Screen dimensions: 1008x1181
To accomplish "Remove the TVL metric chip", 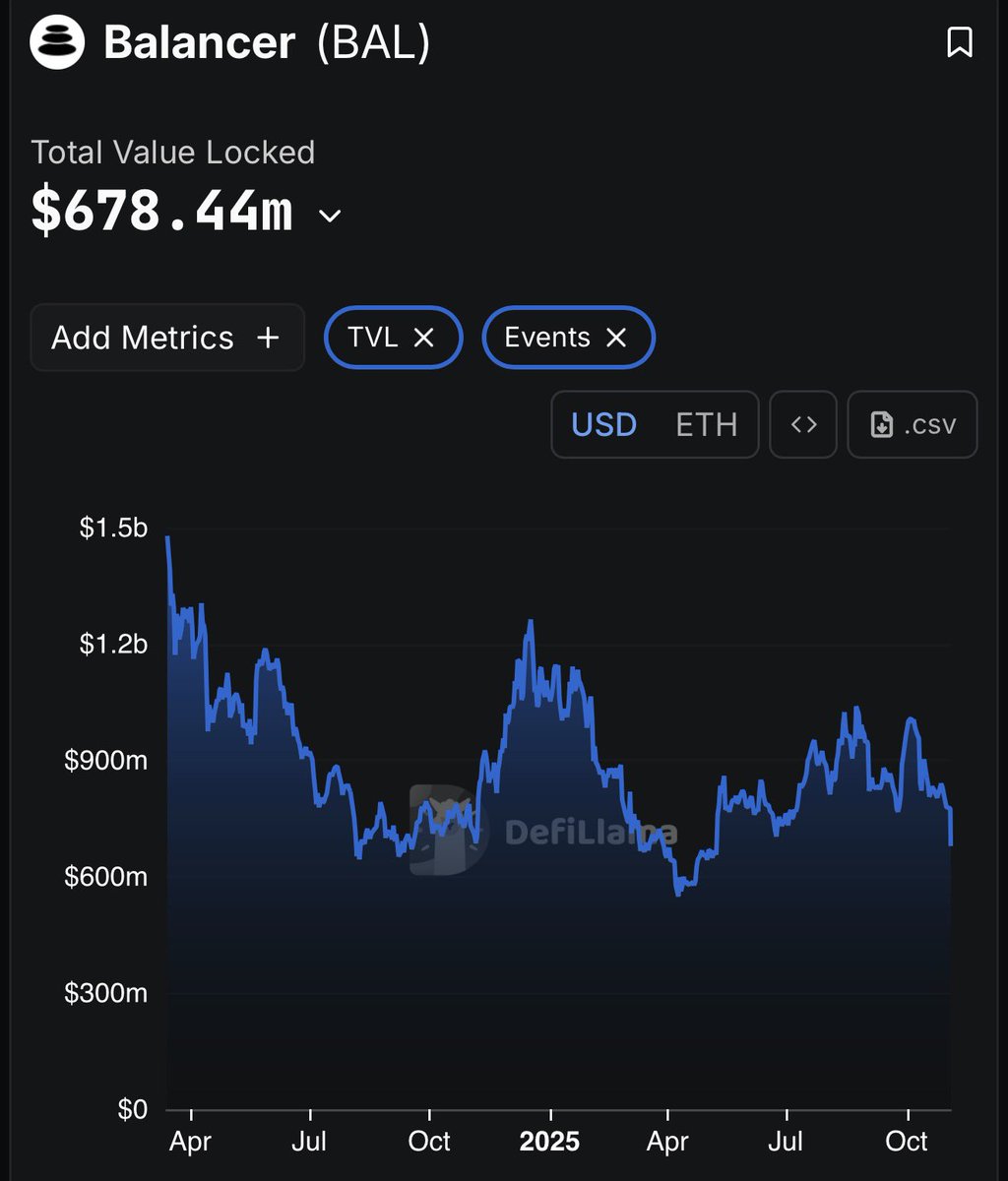I will click(424, 338).
